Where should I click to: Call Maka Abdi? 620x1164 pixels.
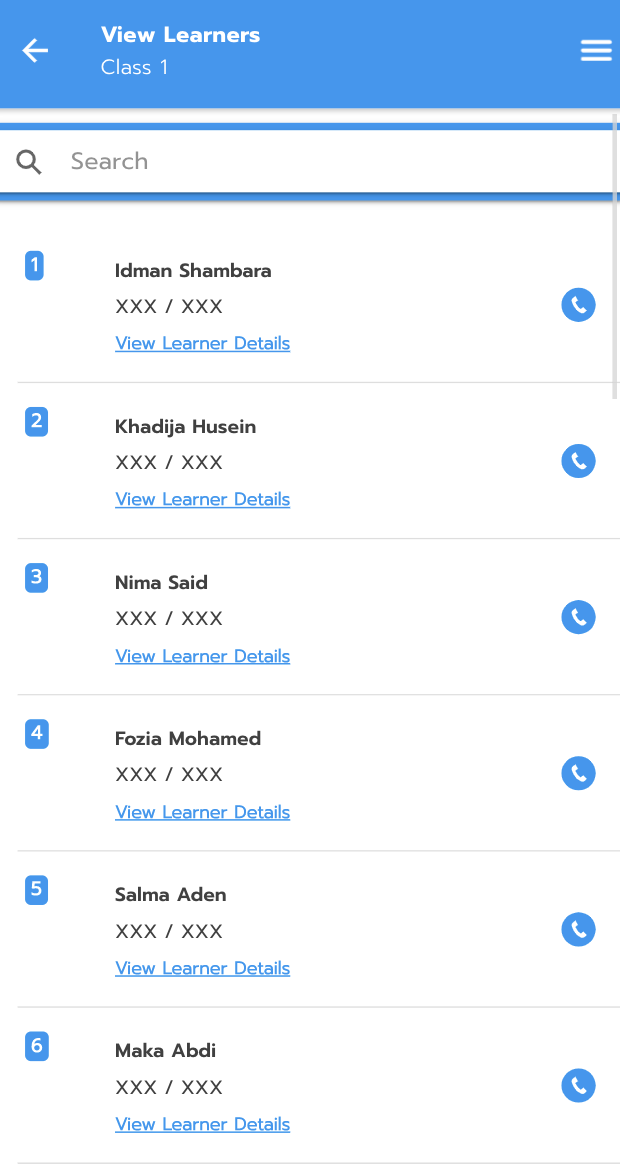[x=578, y=1085]
